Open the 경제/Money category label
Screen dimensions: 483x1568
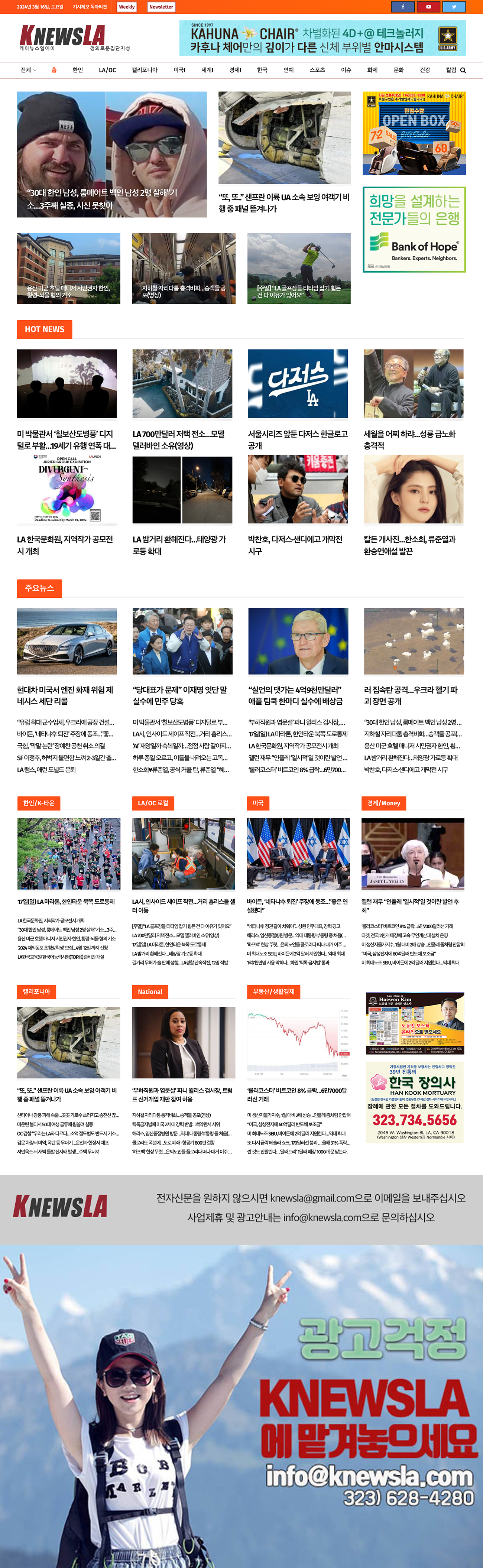click(383, 803)
